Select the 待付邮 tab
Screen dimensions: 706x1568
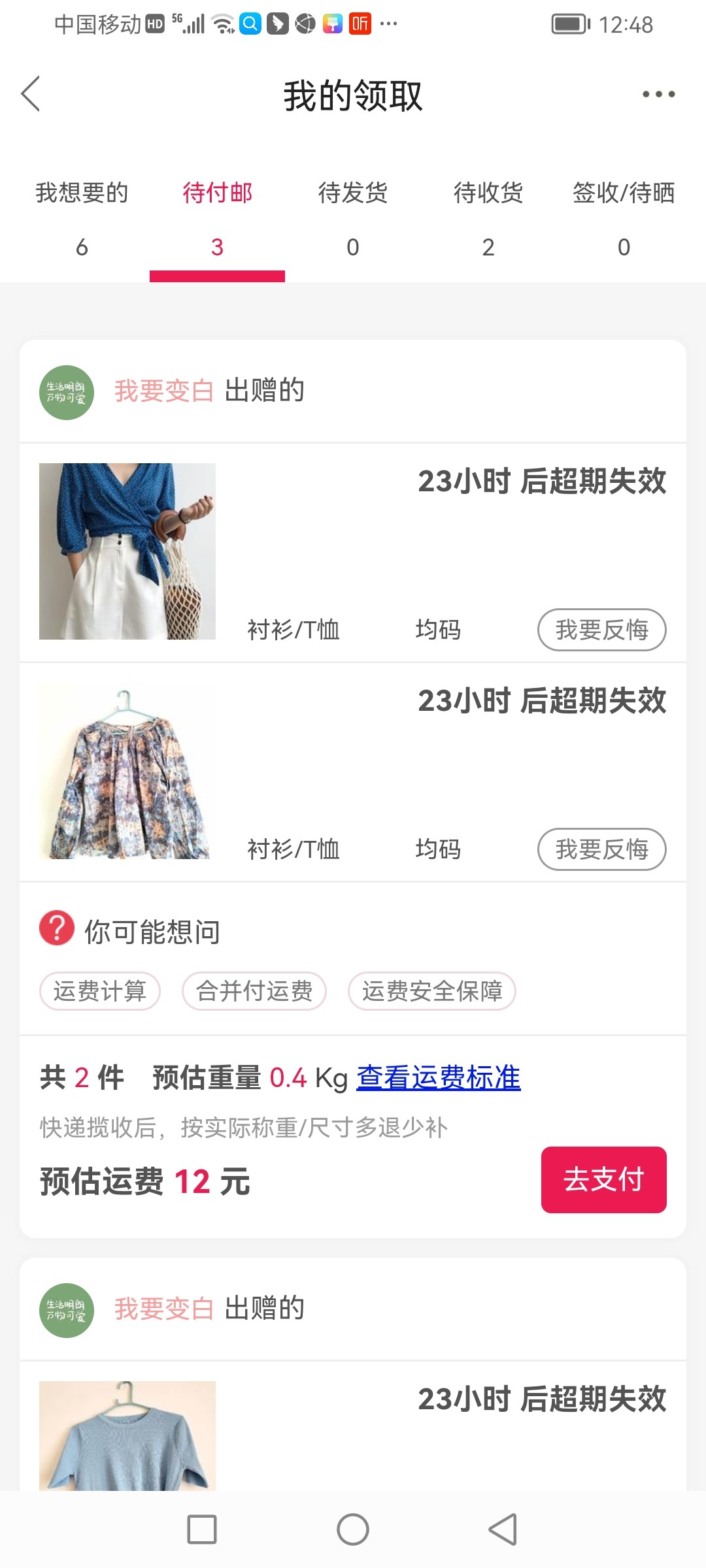click(217, 218)
